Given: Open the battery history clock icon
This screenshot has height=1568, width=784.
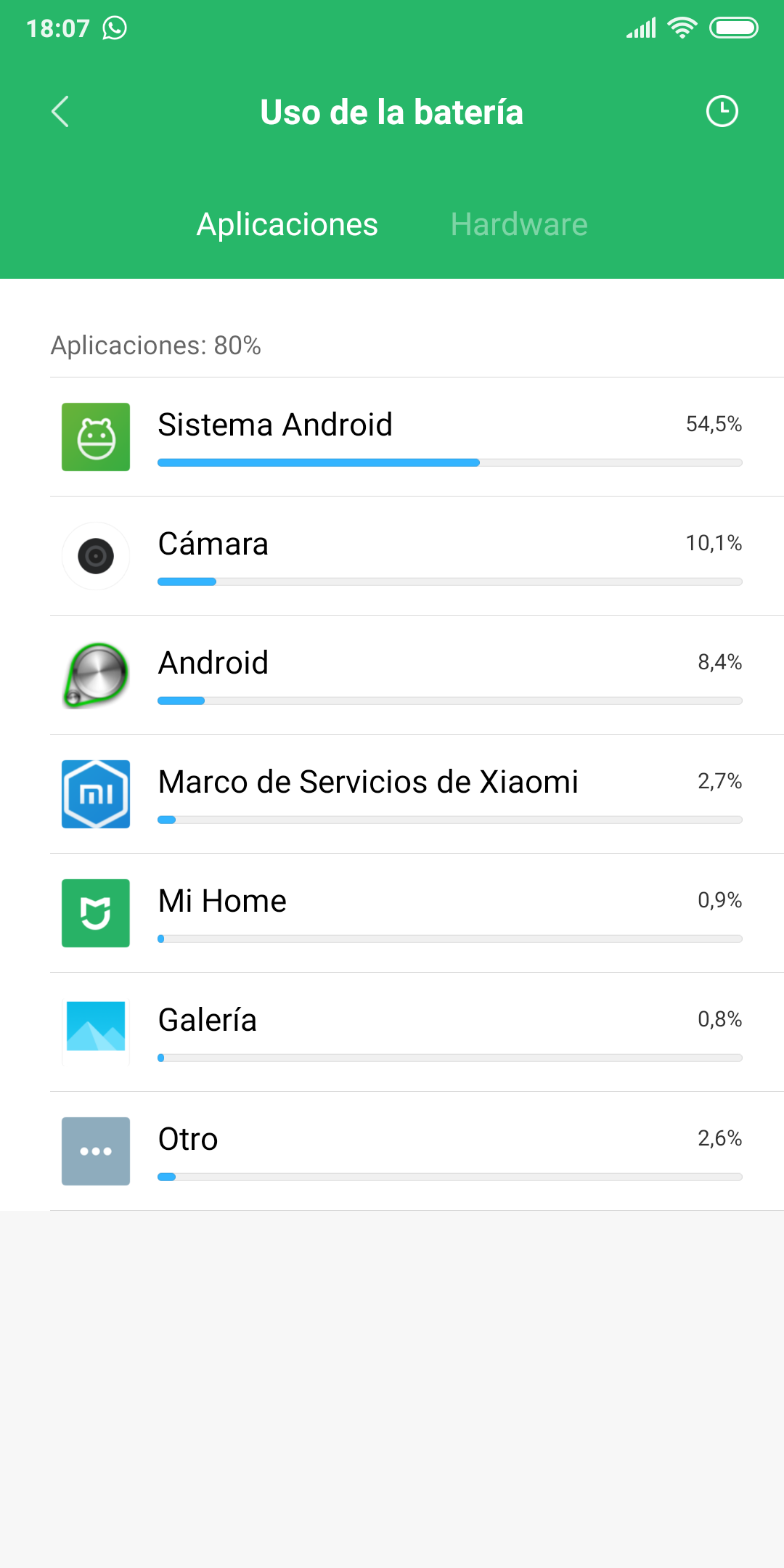Looking at the screenshot, I should pos(722,112).
